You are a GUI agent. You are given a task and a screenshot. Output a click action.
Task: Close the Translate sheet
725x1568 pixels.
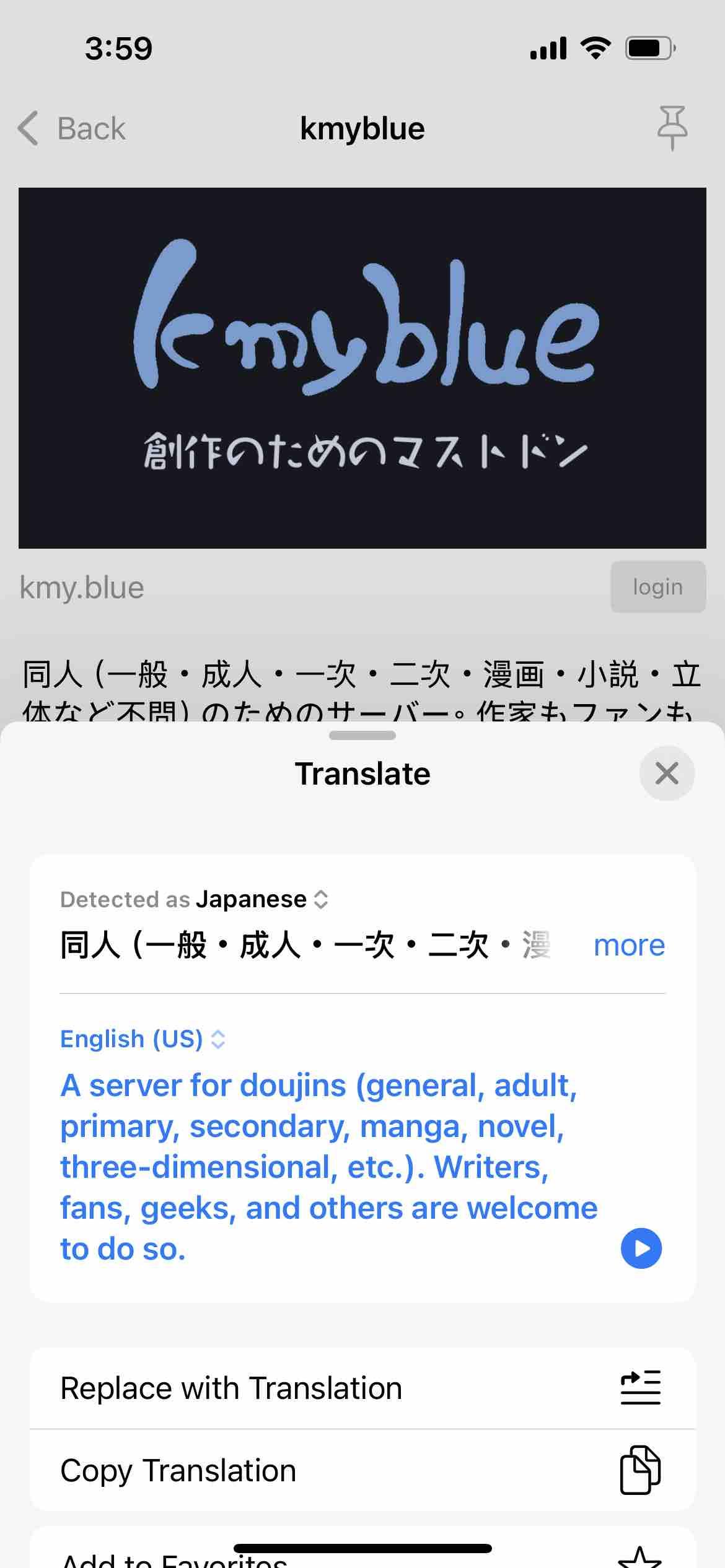[x=666, y=773]
